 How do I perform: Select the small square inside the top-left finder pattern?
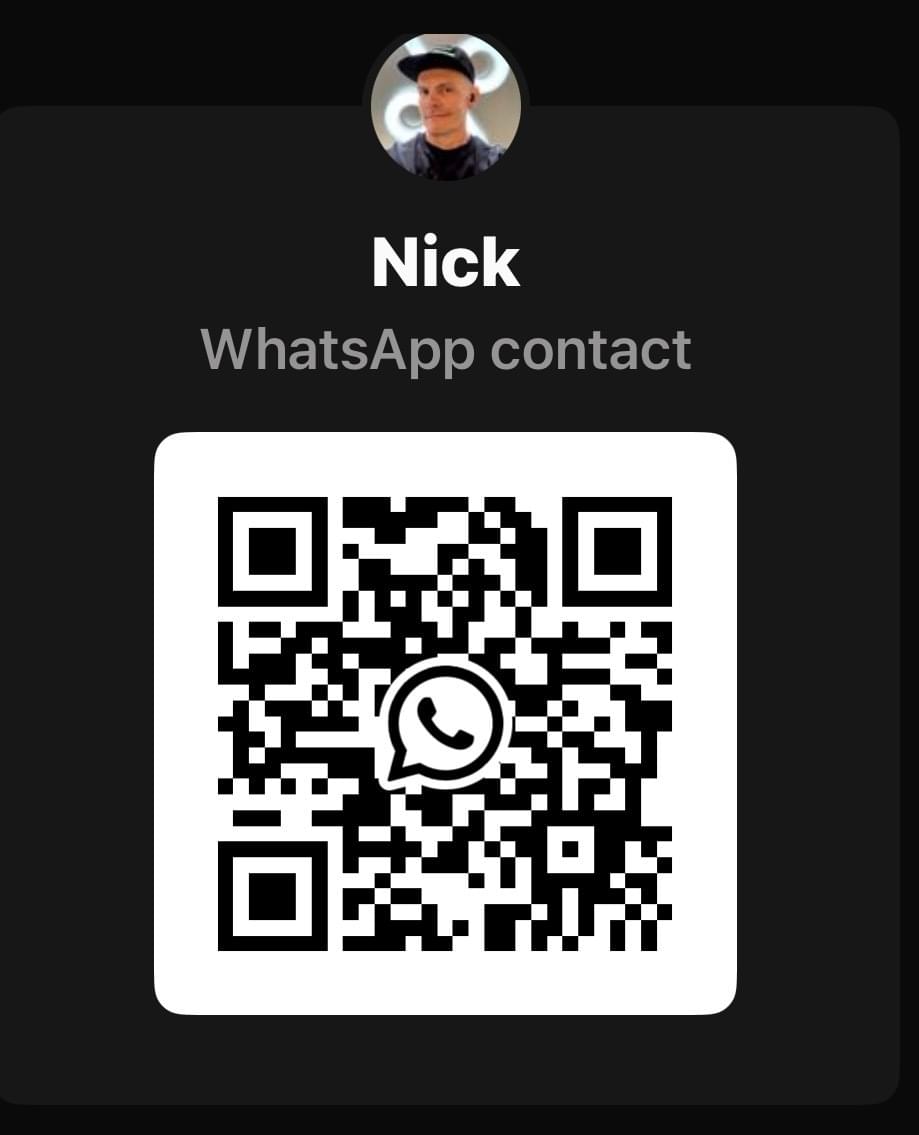click(x=272, y=549)
